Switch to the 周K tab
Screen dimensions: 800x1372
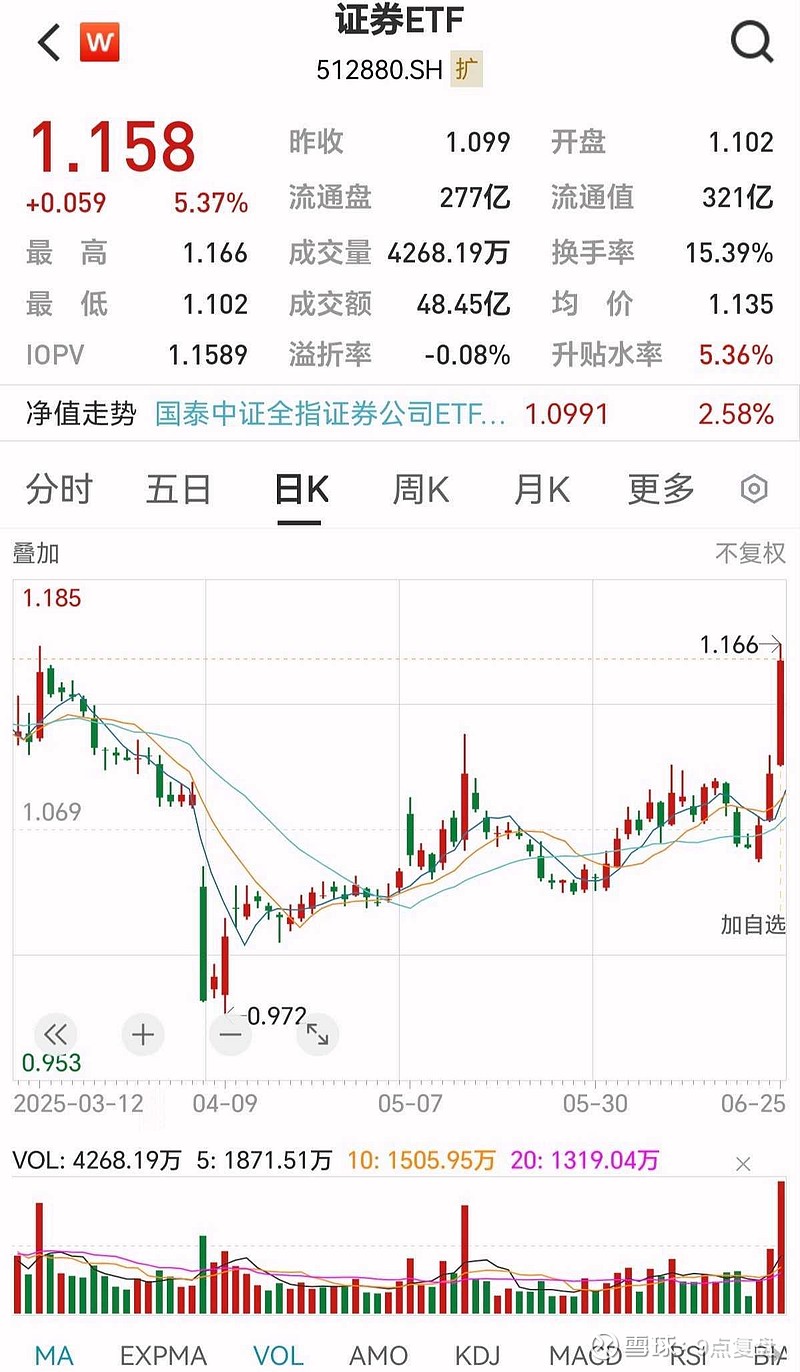tap(419, 488)
